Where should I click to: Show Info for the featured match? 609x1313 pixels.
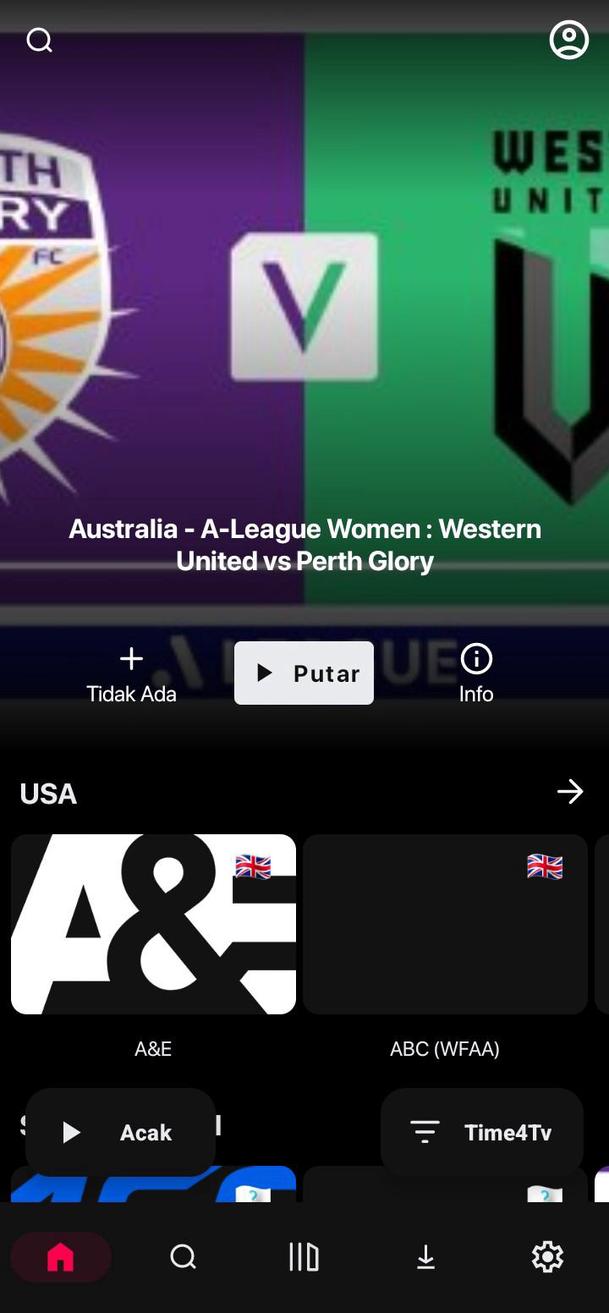click(x=476, y=673)
